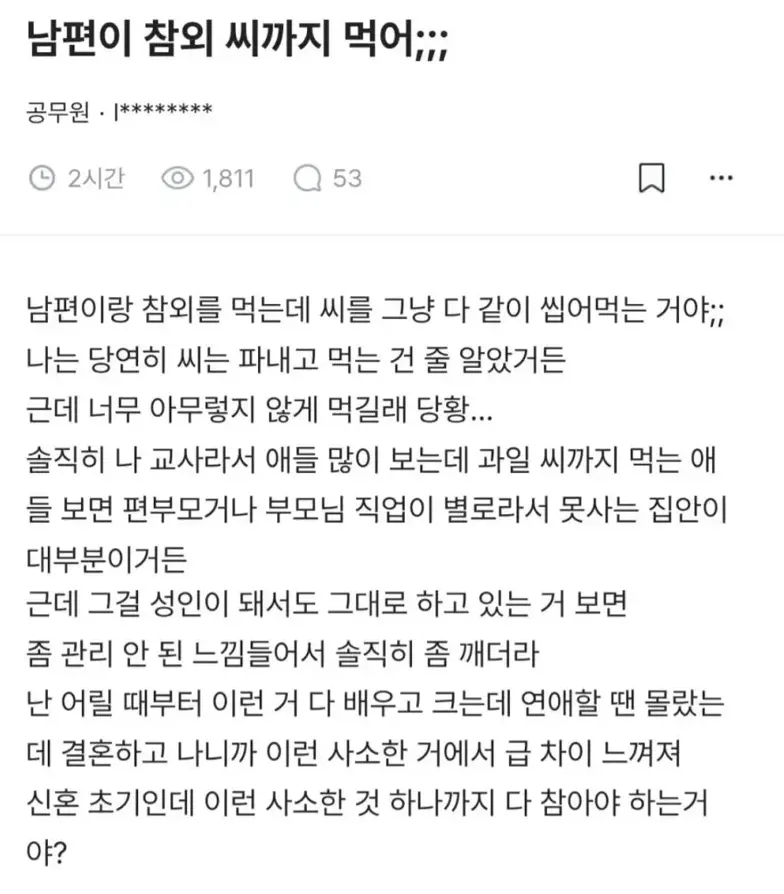
Task: Open the 53 comments on this post
Action: [x=327, y=179]
